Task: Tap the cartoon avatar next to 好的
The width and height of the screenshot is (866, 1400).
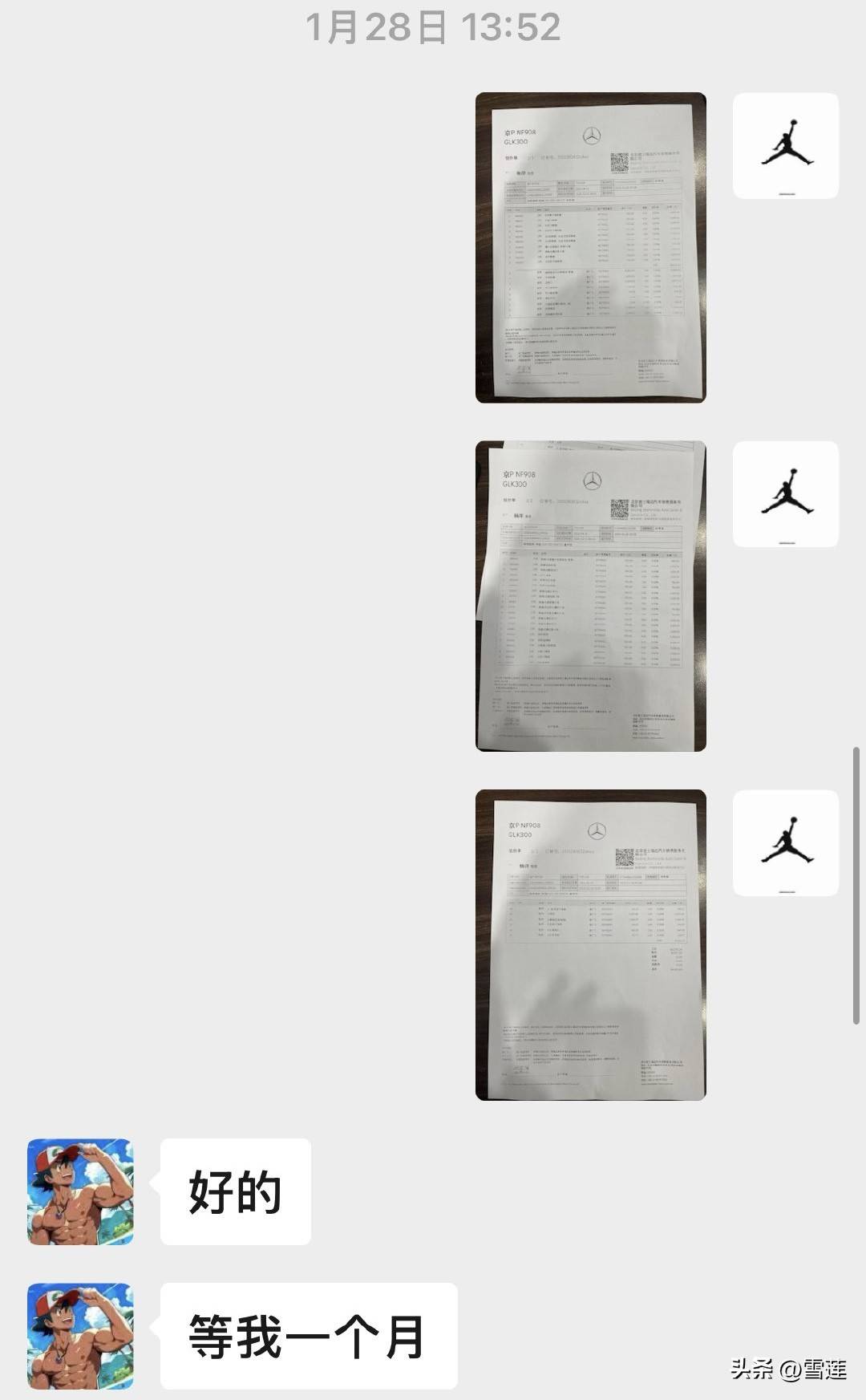Action: [x=80, y=1191]
